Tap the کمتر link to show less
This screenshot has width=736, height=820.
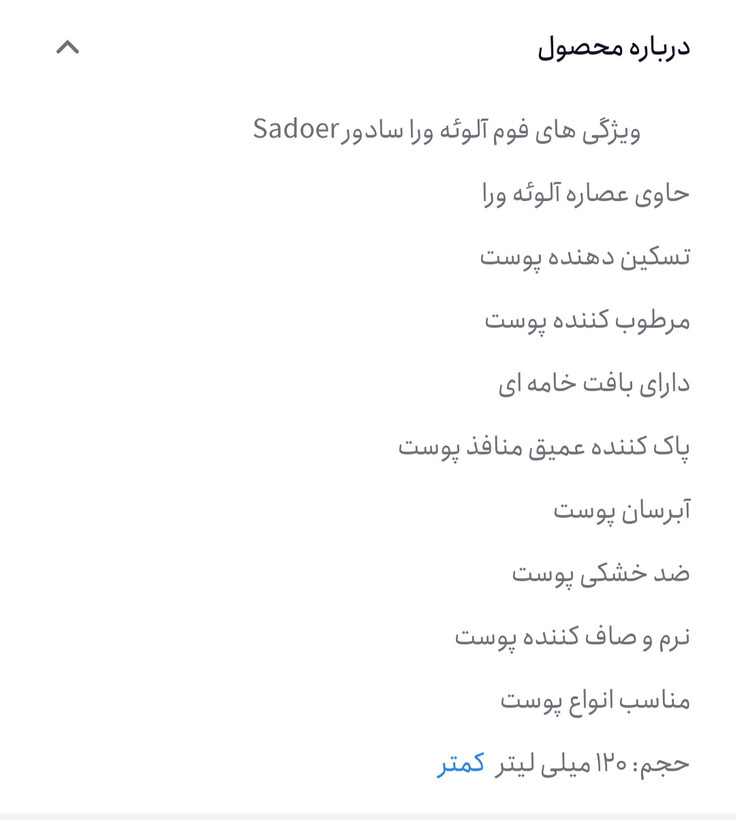click(x=461, y=764)
